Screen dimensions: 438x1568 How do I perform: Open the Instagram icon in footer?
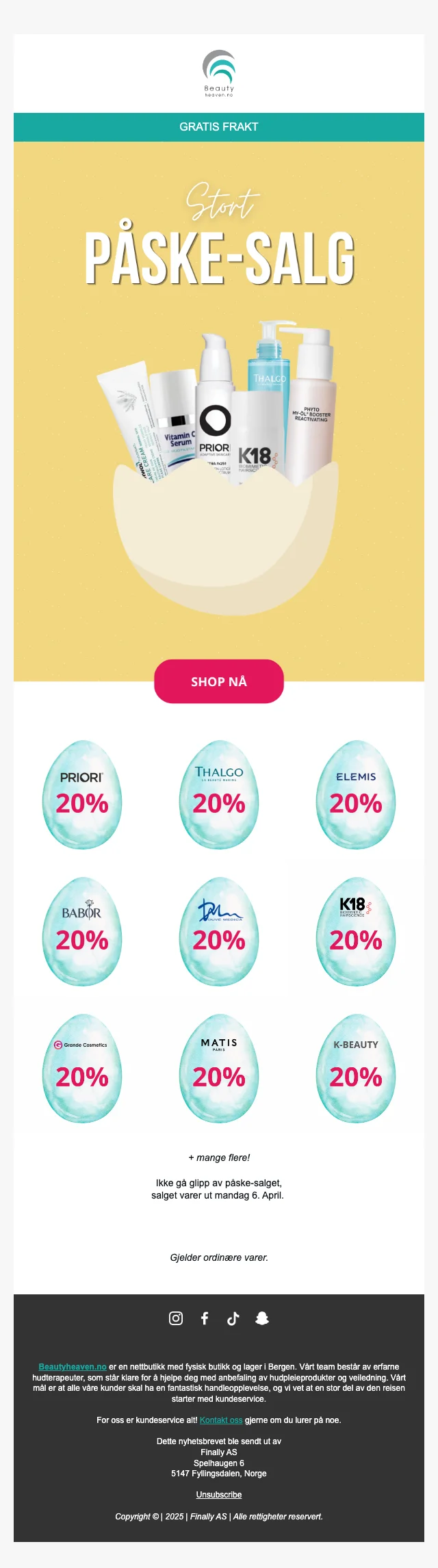coord(176,1318)
